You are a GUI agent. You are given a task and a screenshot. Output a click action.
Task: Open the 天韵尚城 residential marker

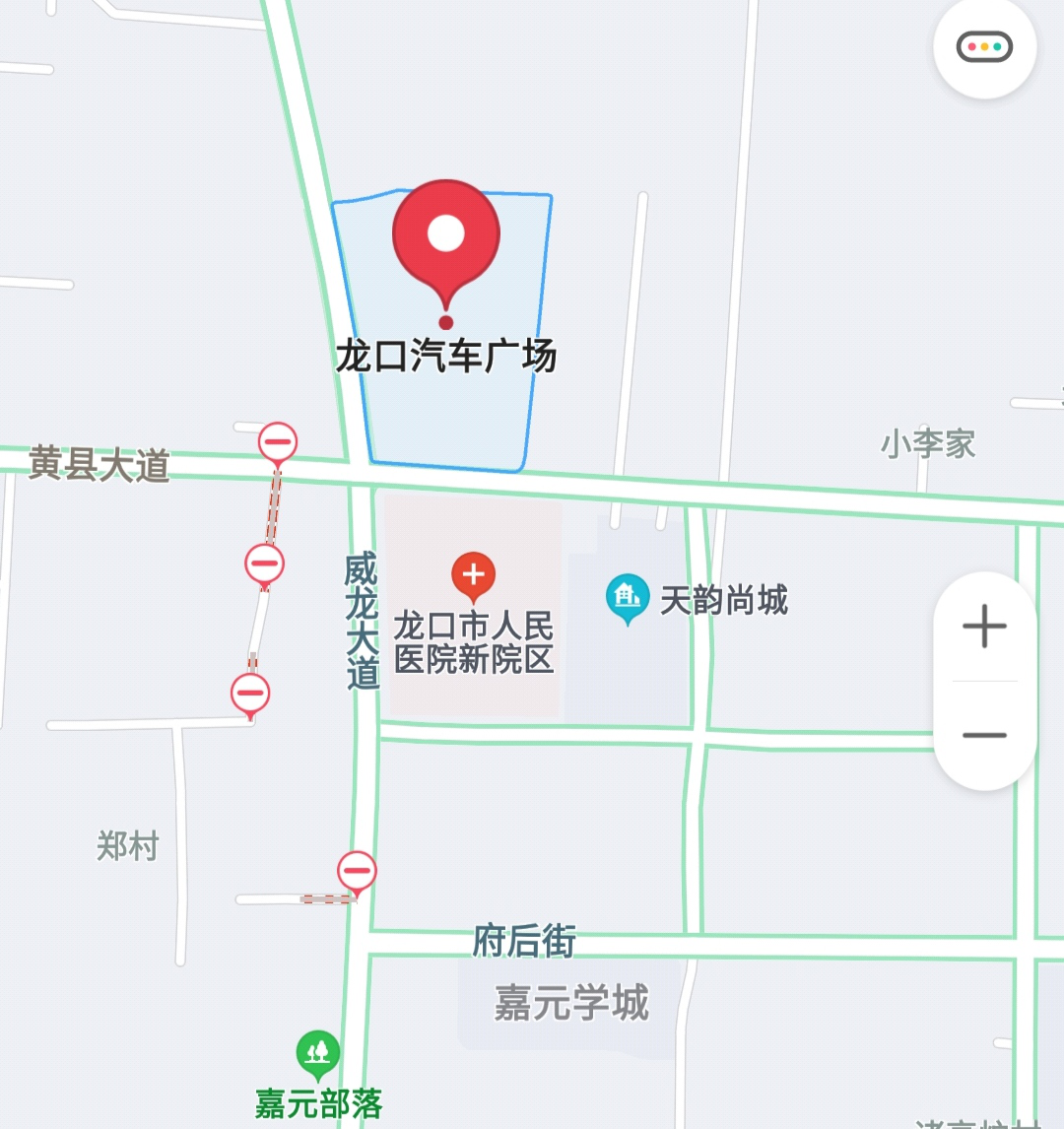coord(628,596)
